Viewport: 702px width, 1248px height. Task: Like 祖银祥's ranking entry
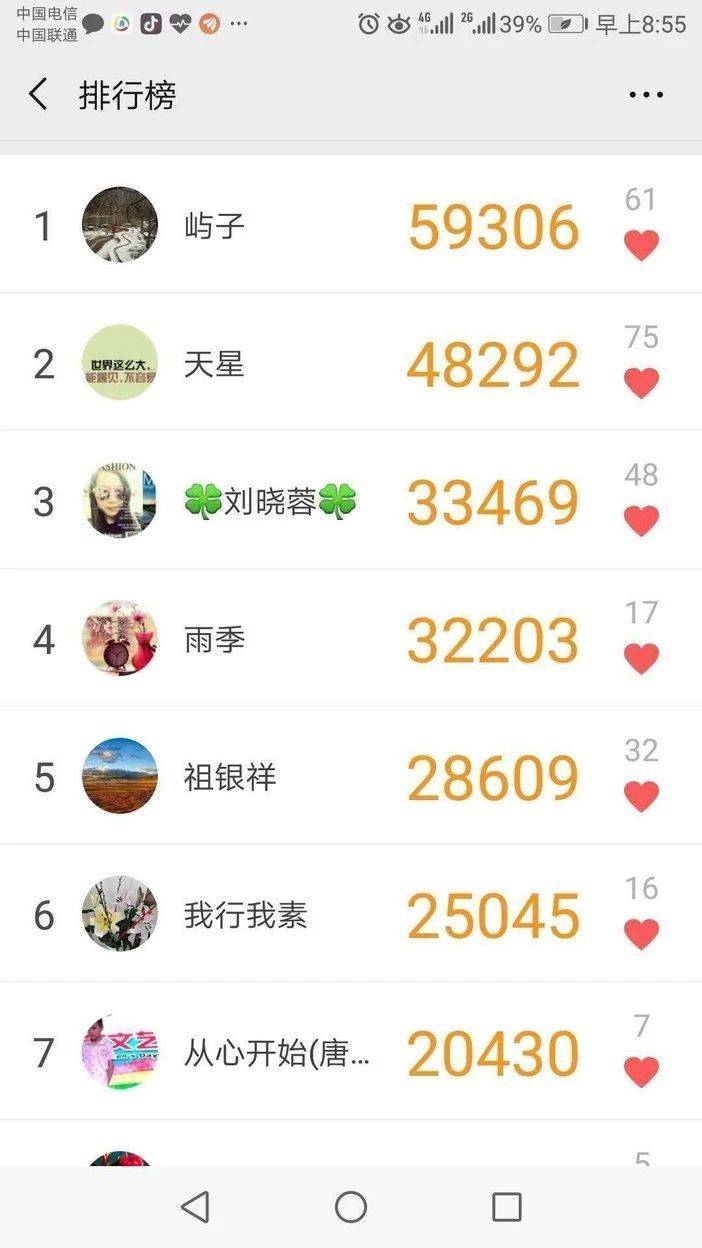click(641, 797)
